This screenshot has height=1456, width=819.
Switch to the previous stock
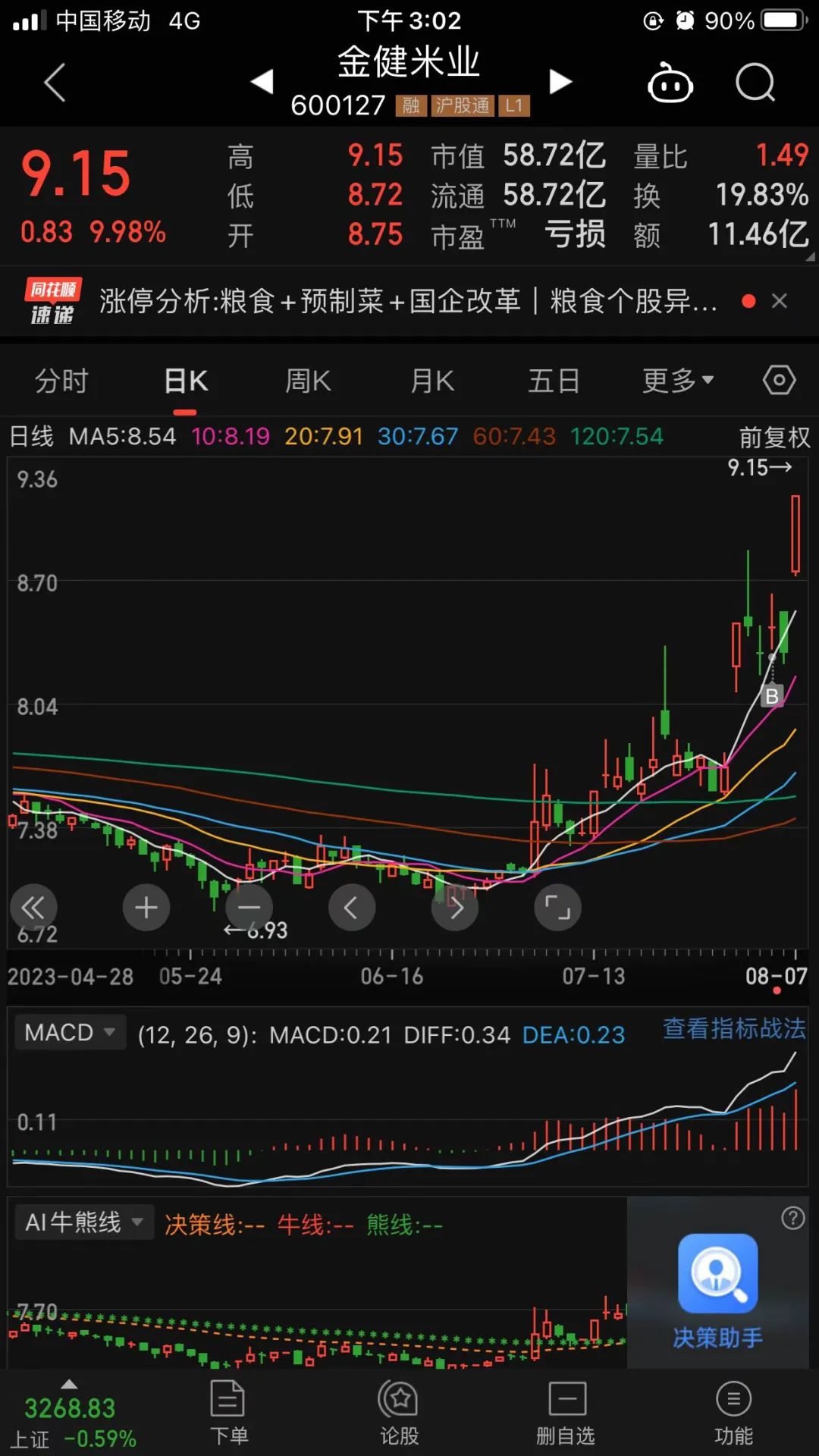pos(262,81)
